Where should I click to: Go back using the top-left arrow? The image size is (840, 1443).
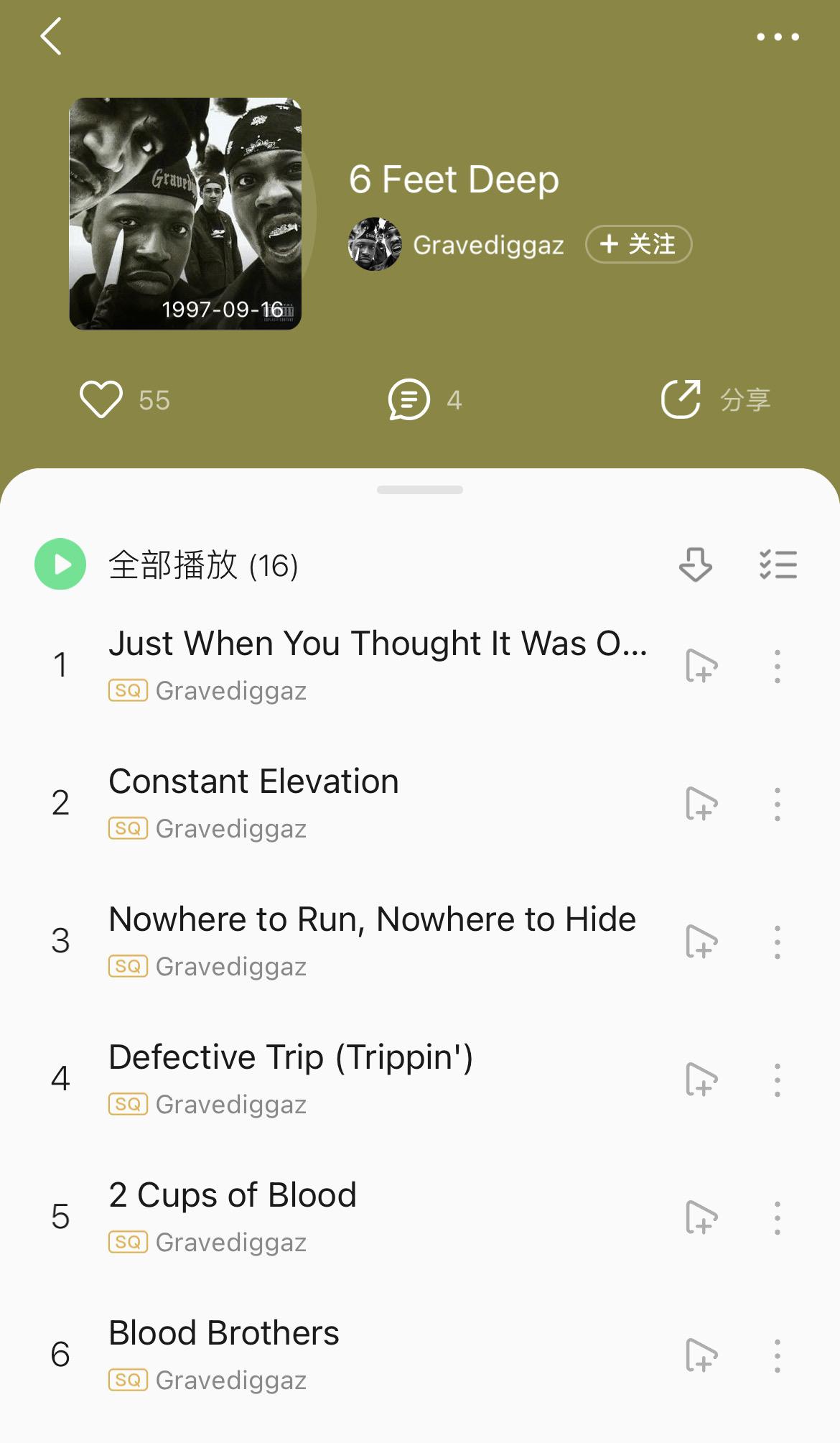52,37
